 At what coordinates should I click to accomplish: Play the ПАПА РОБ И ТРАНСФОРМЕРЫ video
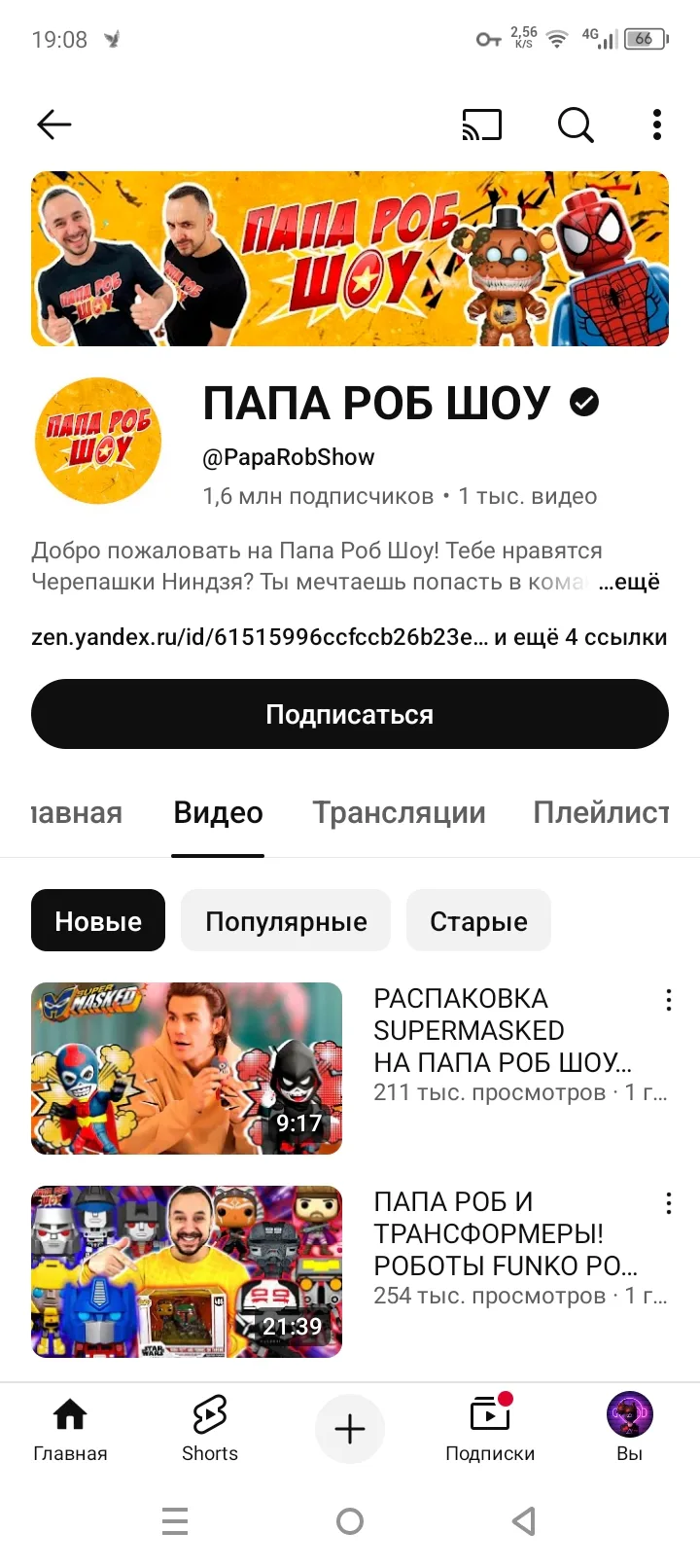187,1271
